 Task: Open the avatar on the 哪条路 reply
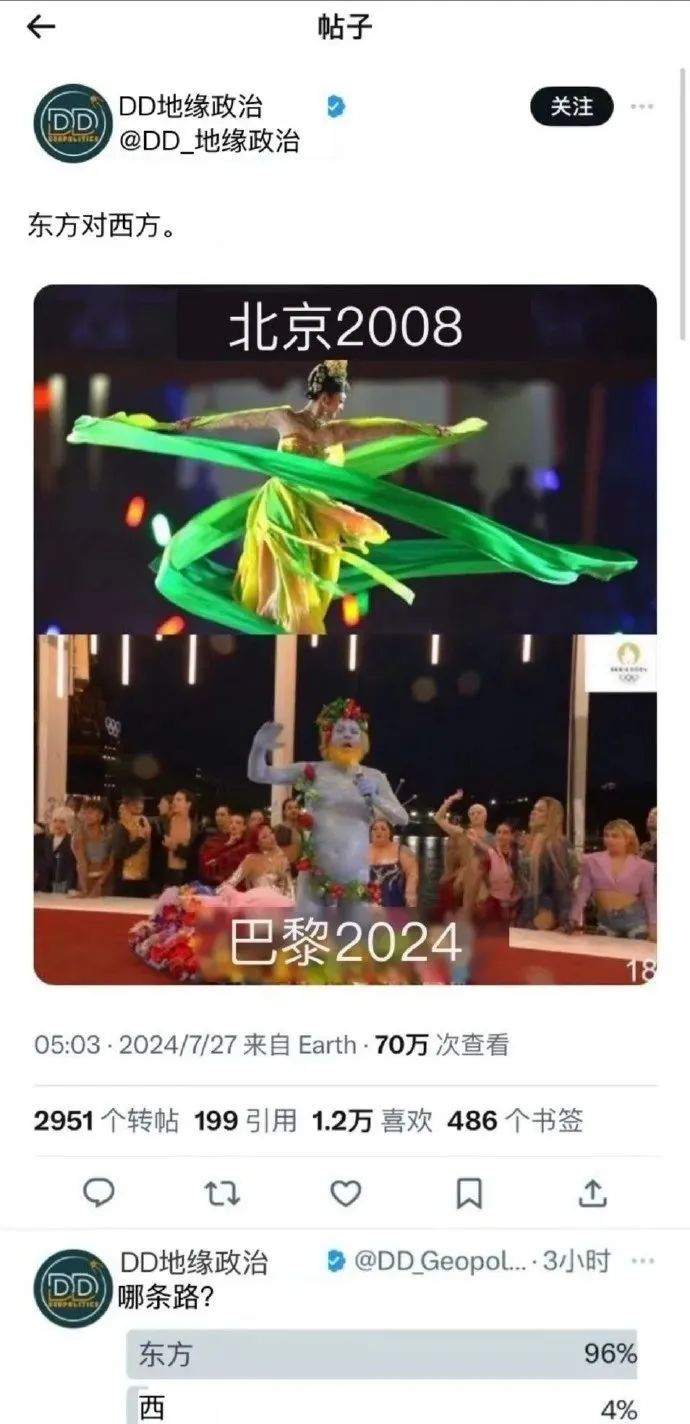pyautogui.click(x=72, y=1287)
